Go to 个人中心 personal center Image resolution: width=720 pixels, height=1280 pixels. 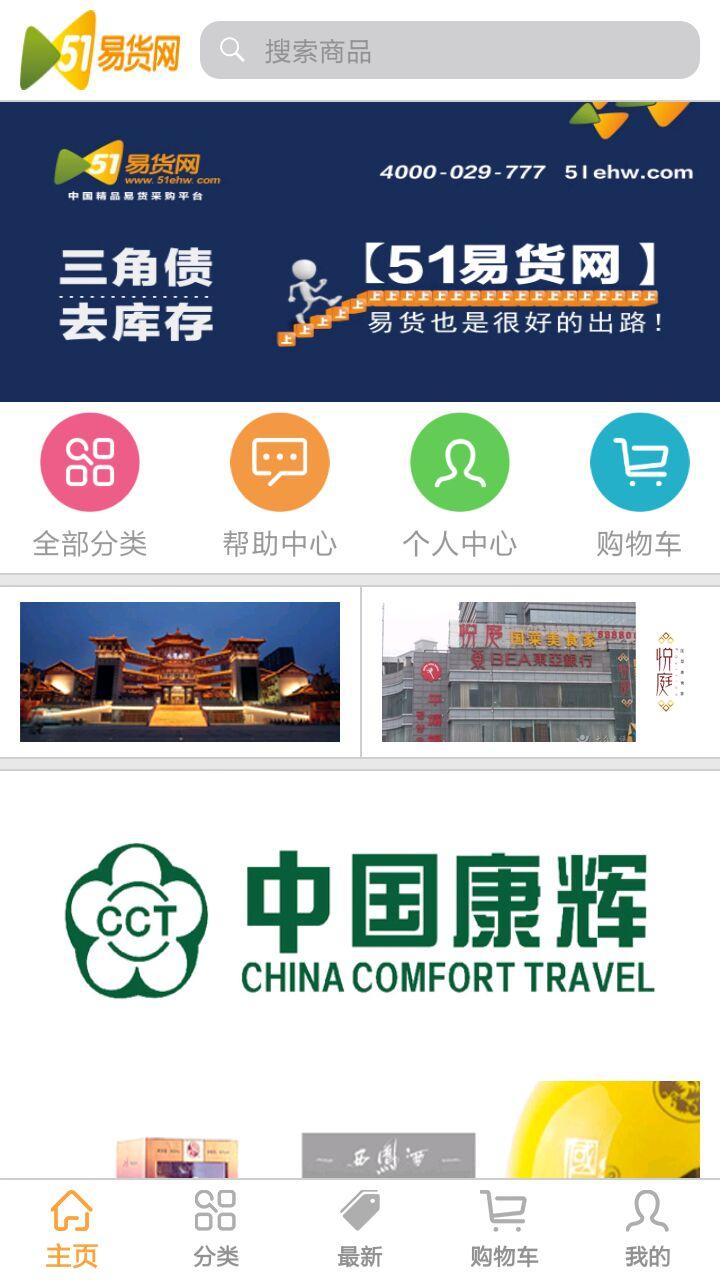point(460,486)
